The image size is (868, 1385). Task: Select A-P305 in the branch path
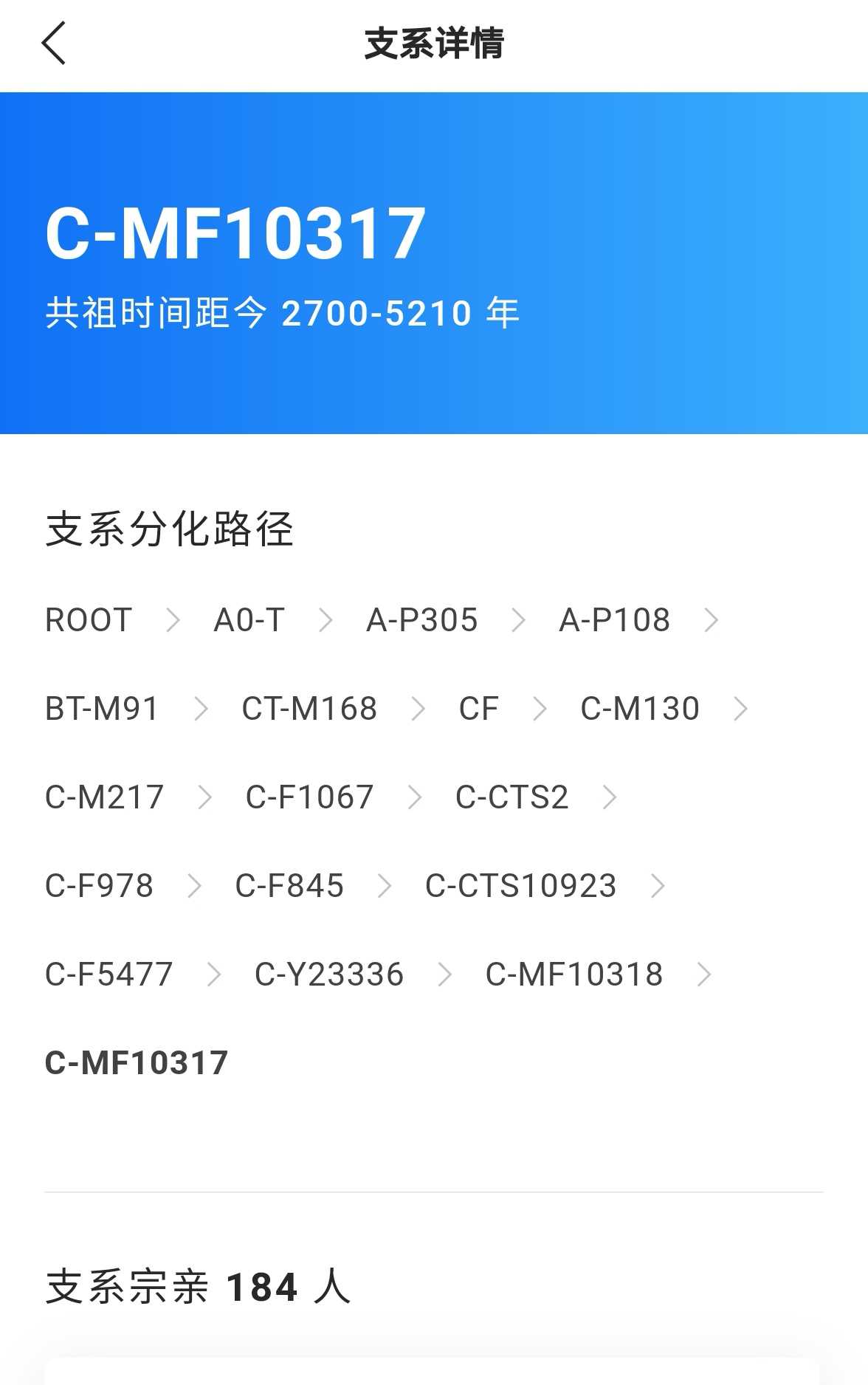pyautogui.click(x=422, y=620)
